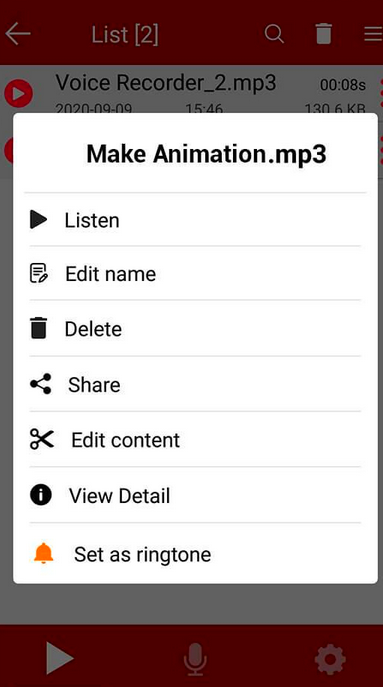This screenshot has width=383, height=687.
Task: Delete Make Animation.mp3 via the menu
Action: tap(195, 329)
